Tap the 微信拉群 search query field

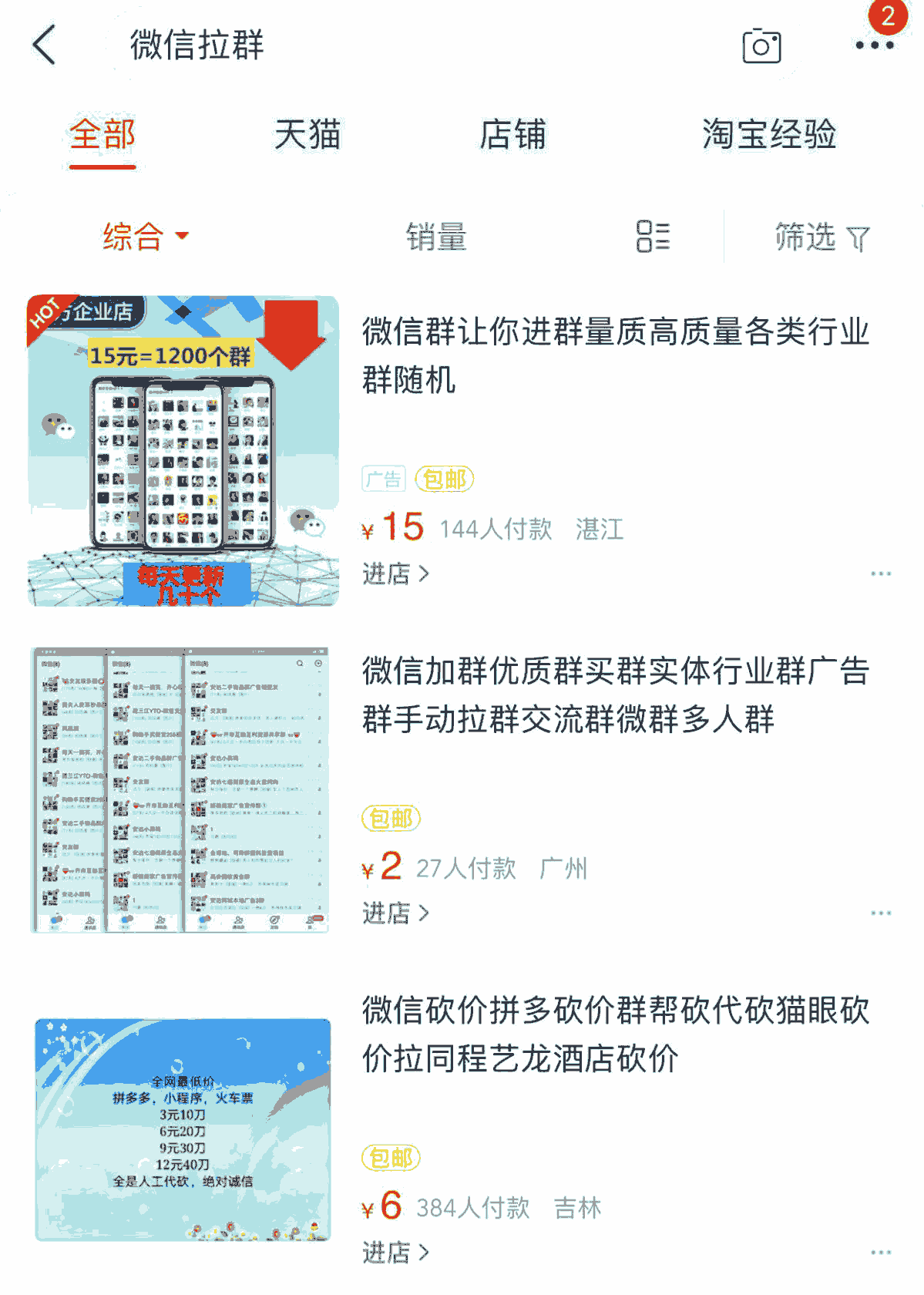coord(197,45)
